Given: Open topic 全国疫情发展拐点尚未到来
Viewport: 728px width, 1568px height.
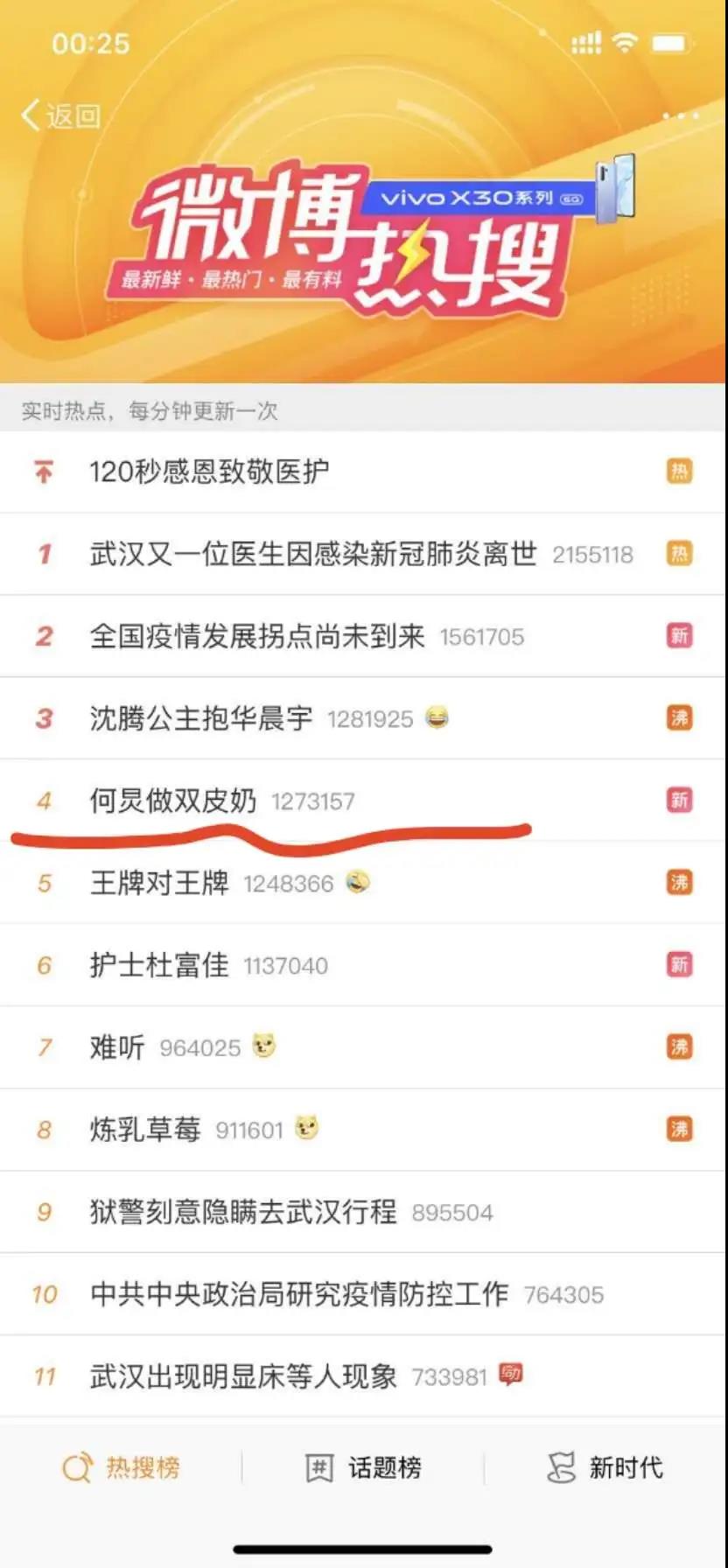Looking at the screenshot, I should (256, 636).
